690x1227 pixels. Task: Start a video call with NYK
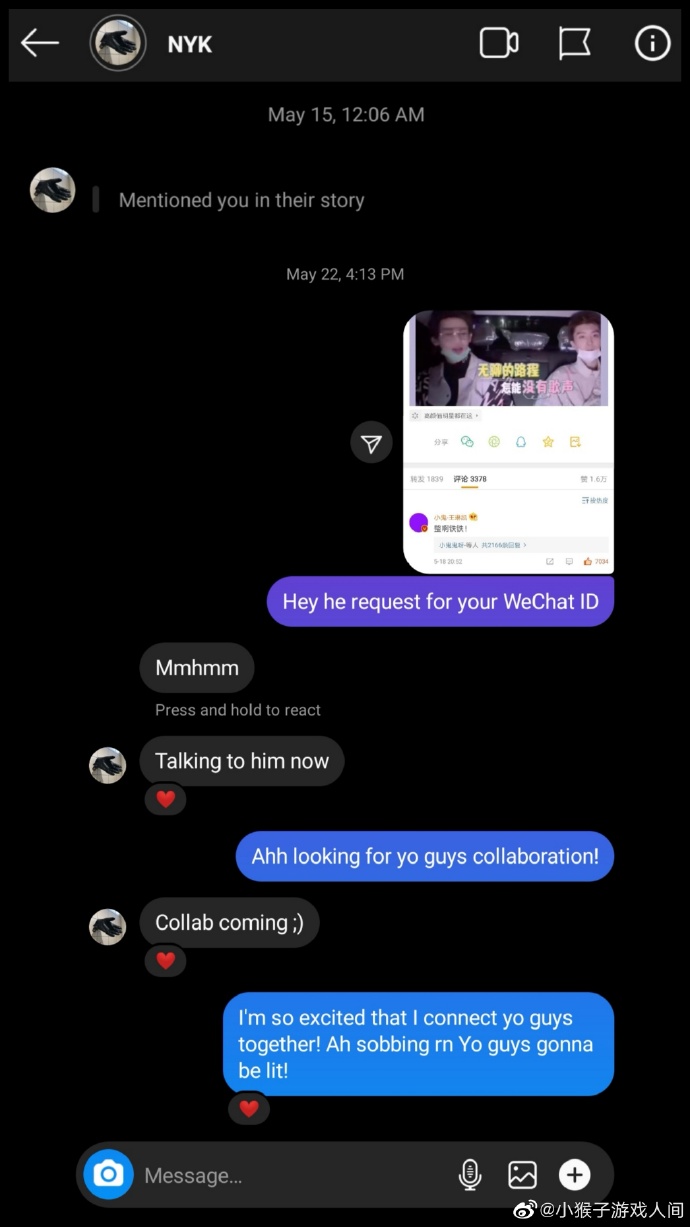[x=498, y=43]
